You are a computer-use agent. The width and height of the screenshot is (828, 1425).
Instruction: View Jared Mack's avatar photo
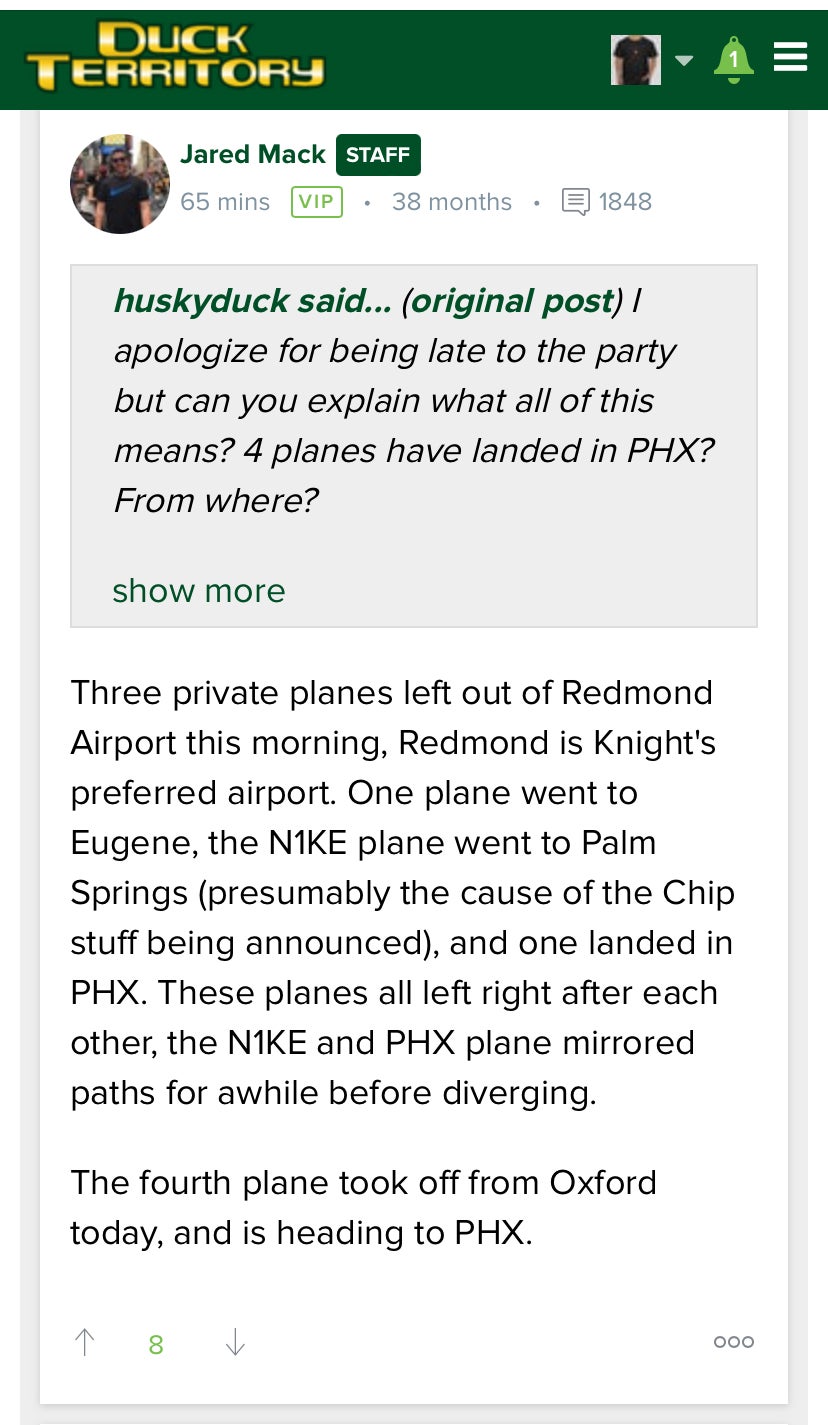120,184
